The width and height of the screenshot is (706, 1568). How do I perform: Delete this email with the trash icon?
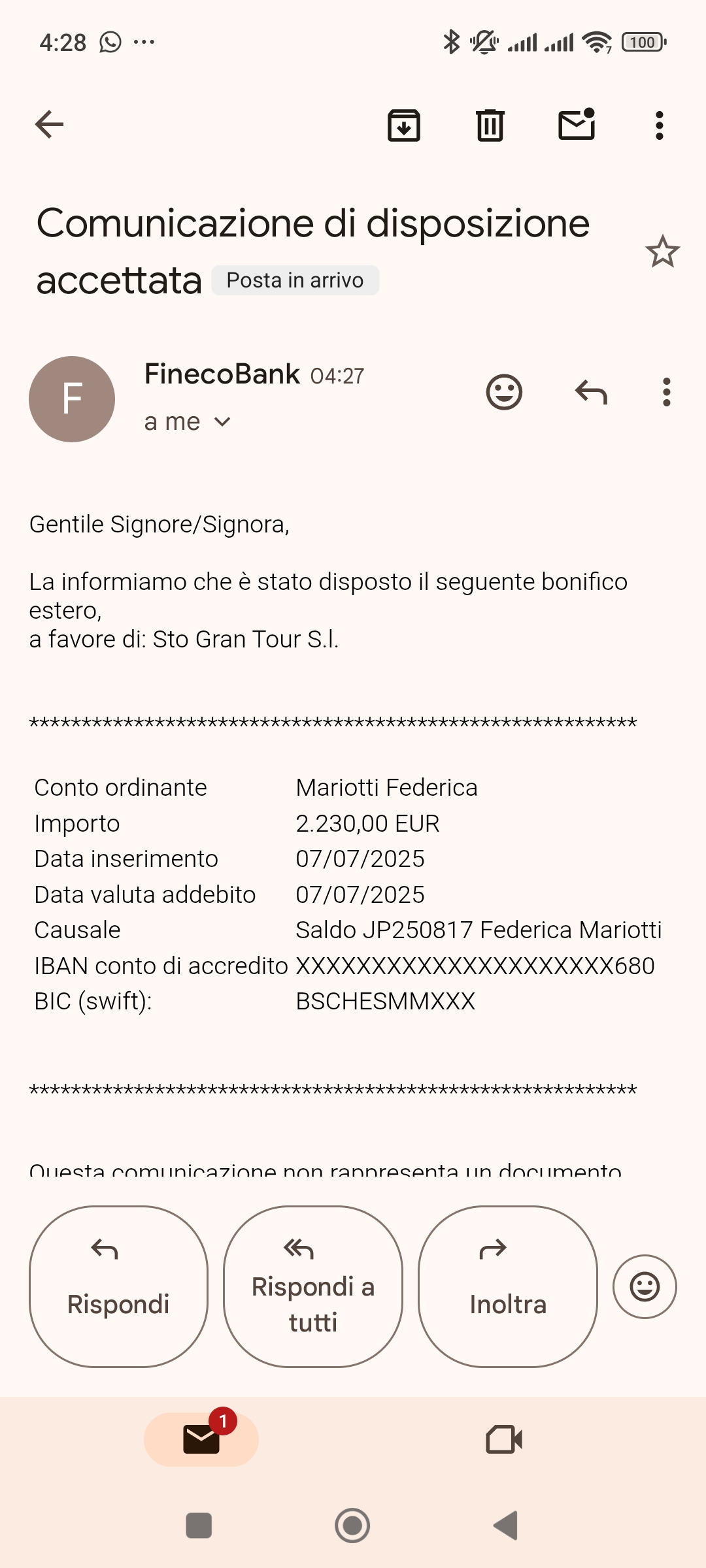click(x=490, y=125)
